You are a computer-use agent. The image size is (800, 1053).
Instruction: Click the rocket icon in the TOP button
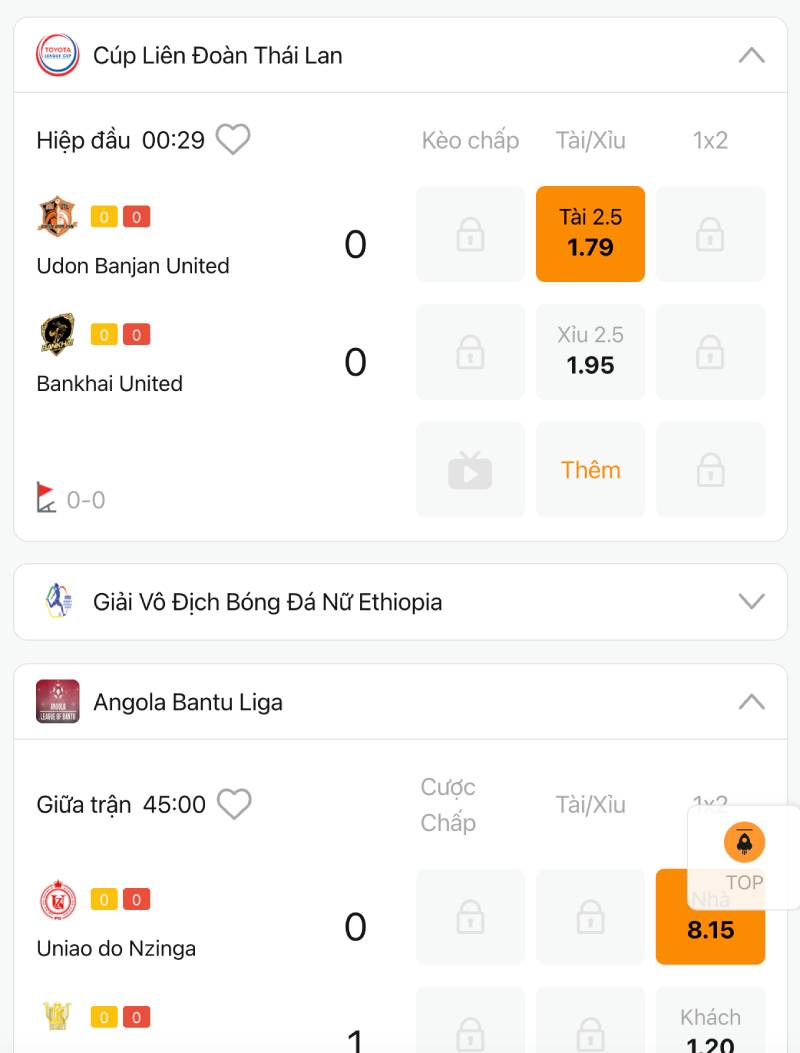[x=742, y=842]
